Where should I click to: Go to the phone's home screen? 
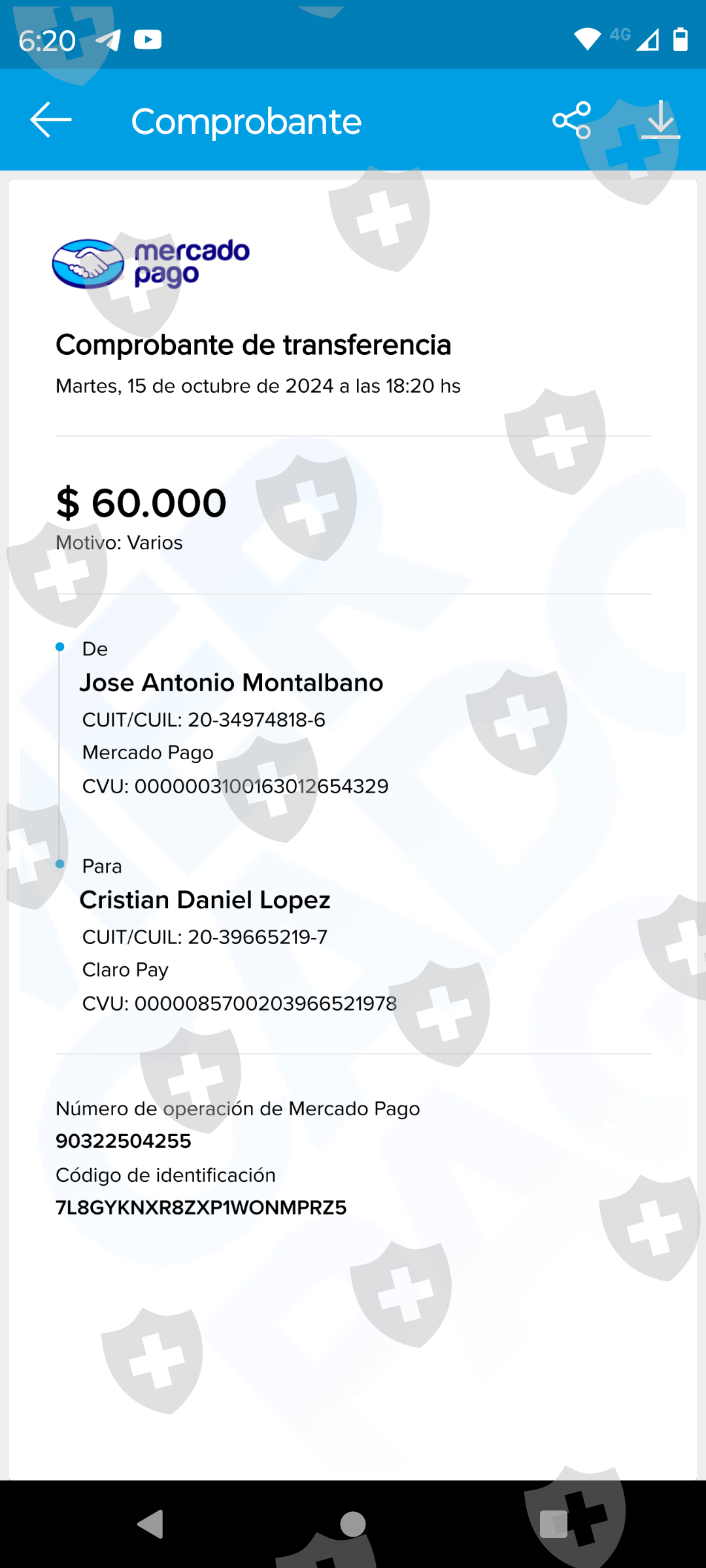click(353, 1524)
